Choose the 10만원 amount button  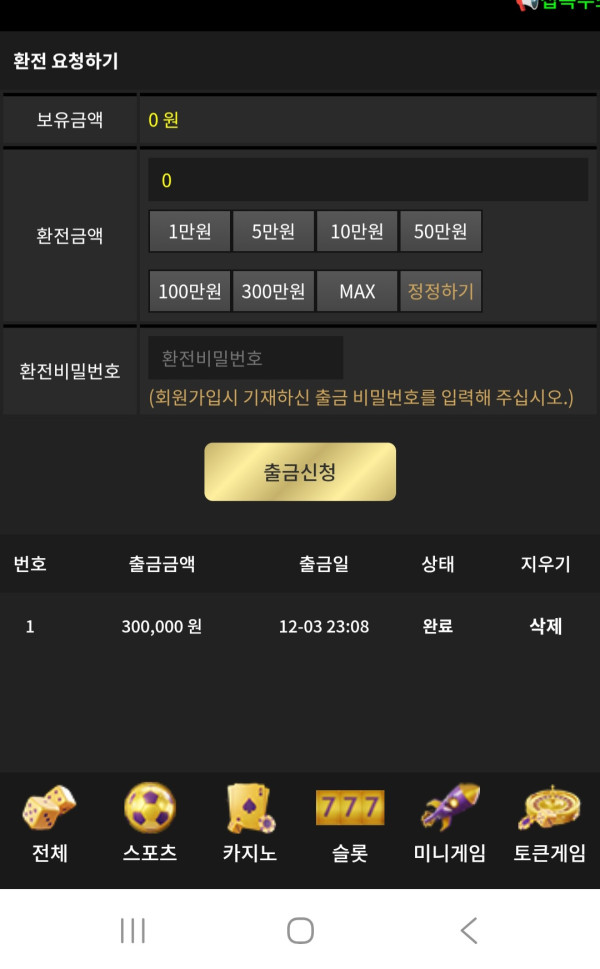[357, 231]
